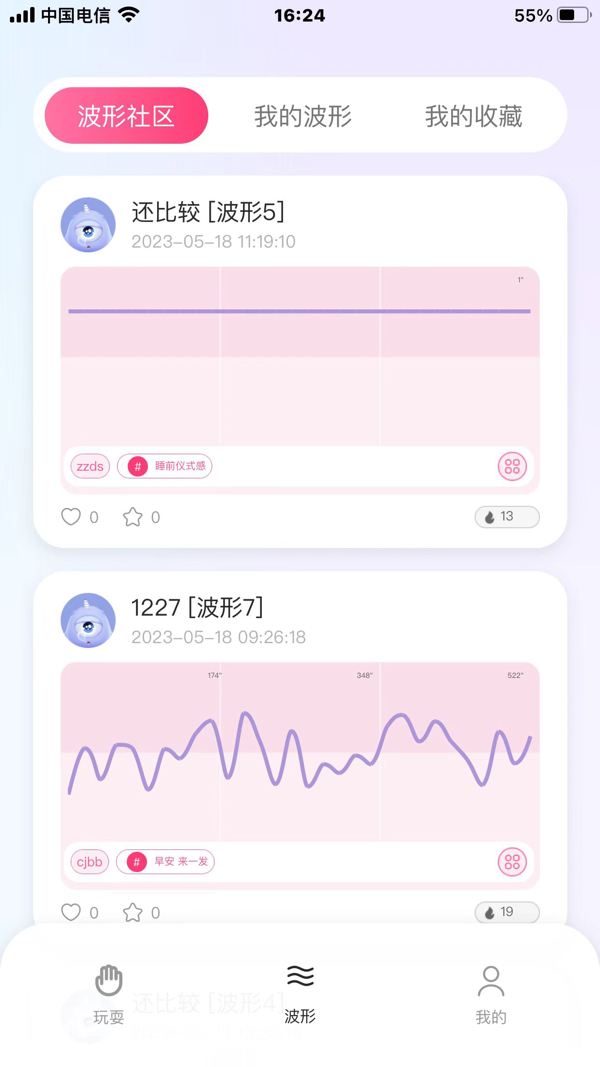Open the cjbb user tag
This screenshot has height=1067, width=600.
coord(90,862)
